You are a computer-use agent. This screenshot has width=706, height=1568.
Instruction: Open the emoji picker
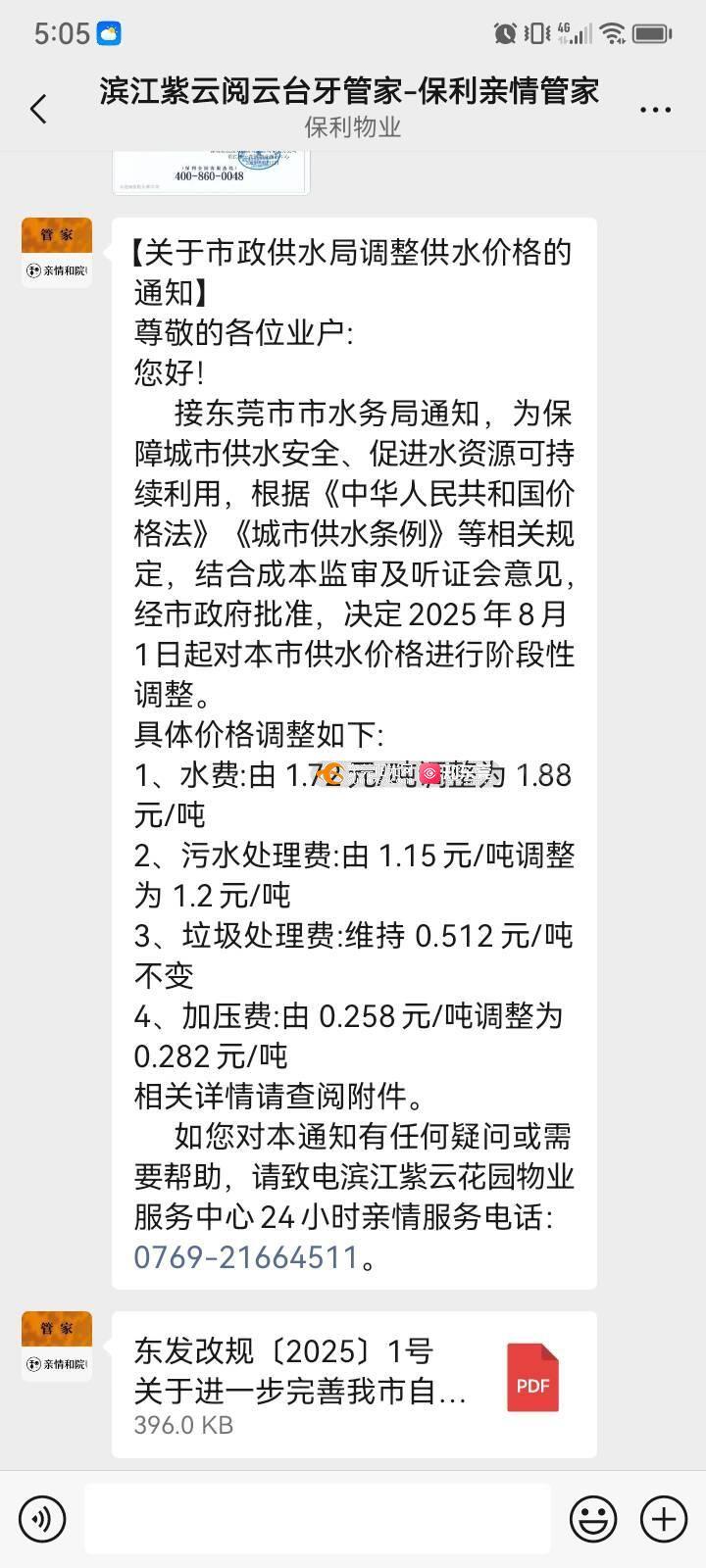click(593, 1519)
